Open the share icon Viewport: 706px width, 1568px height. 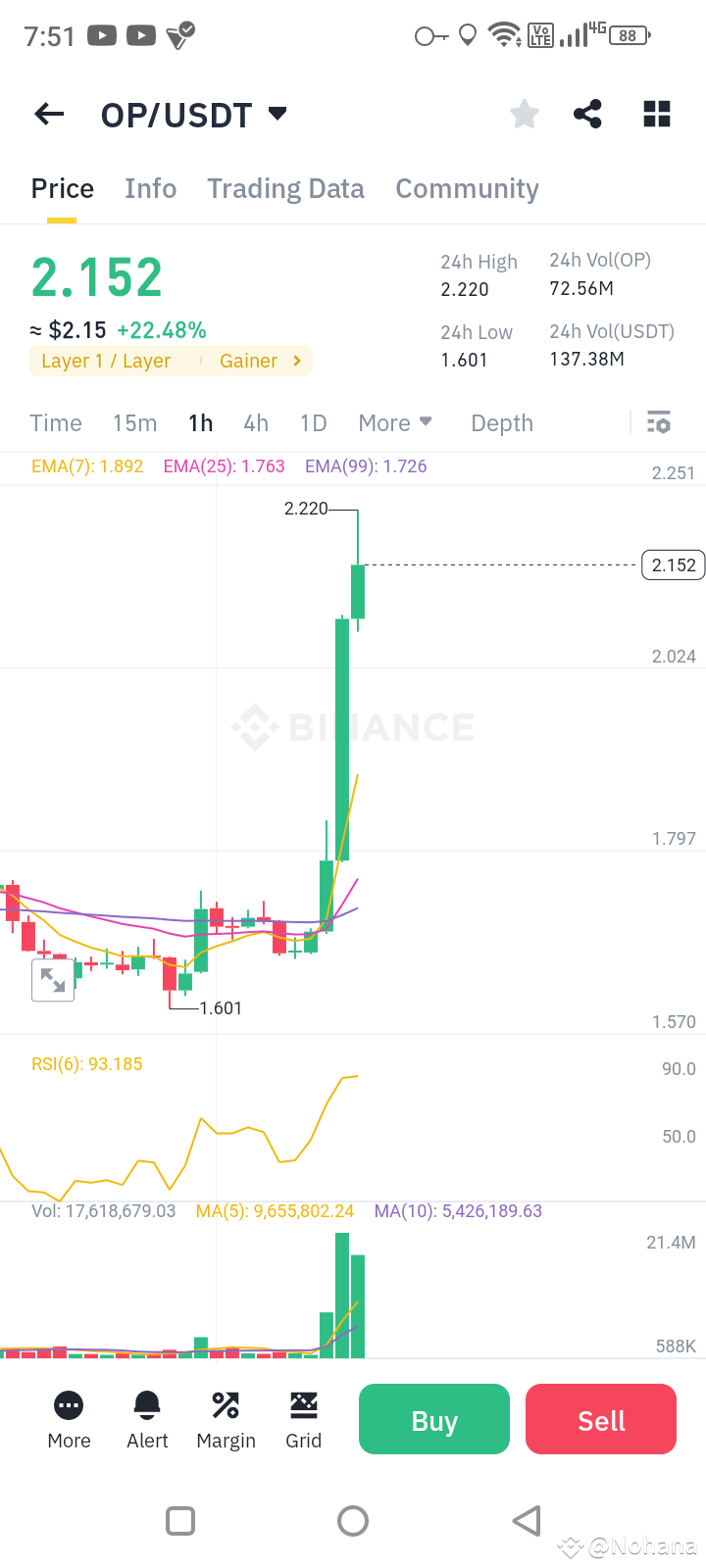(x=587, y=114)
